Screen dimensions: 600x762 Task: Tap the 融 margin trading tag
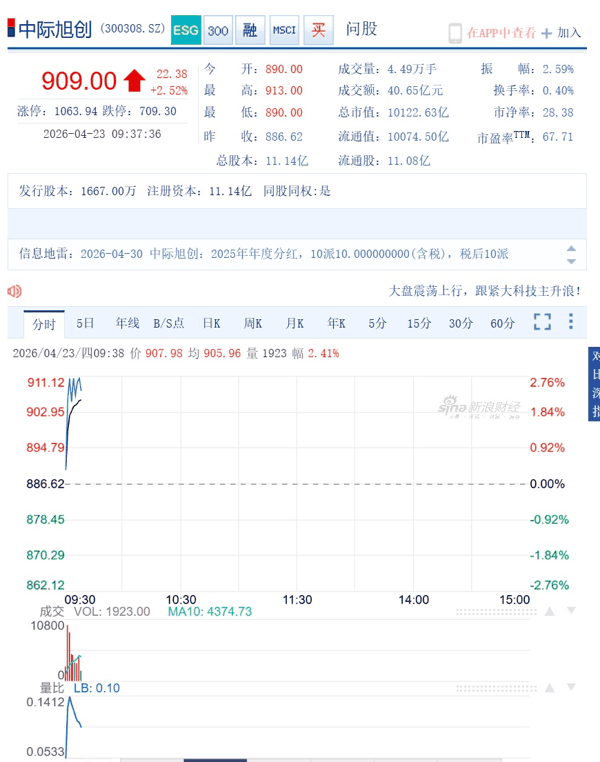tap(250, 31)
